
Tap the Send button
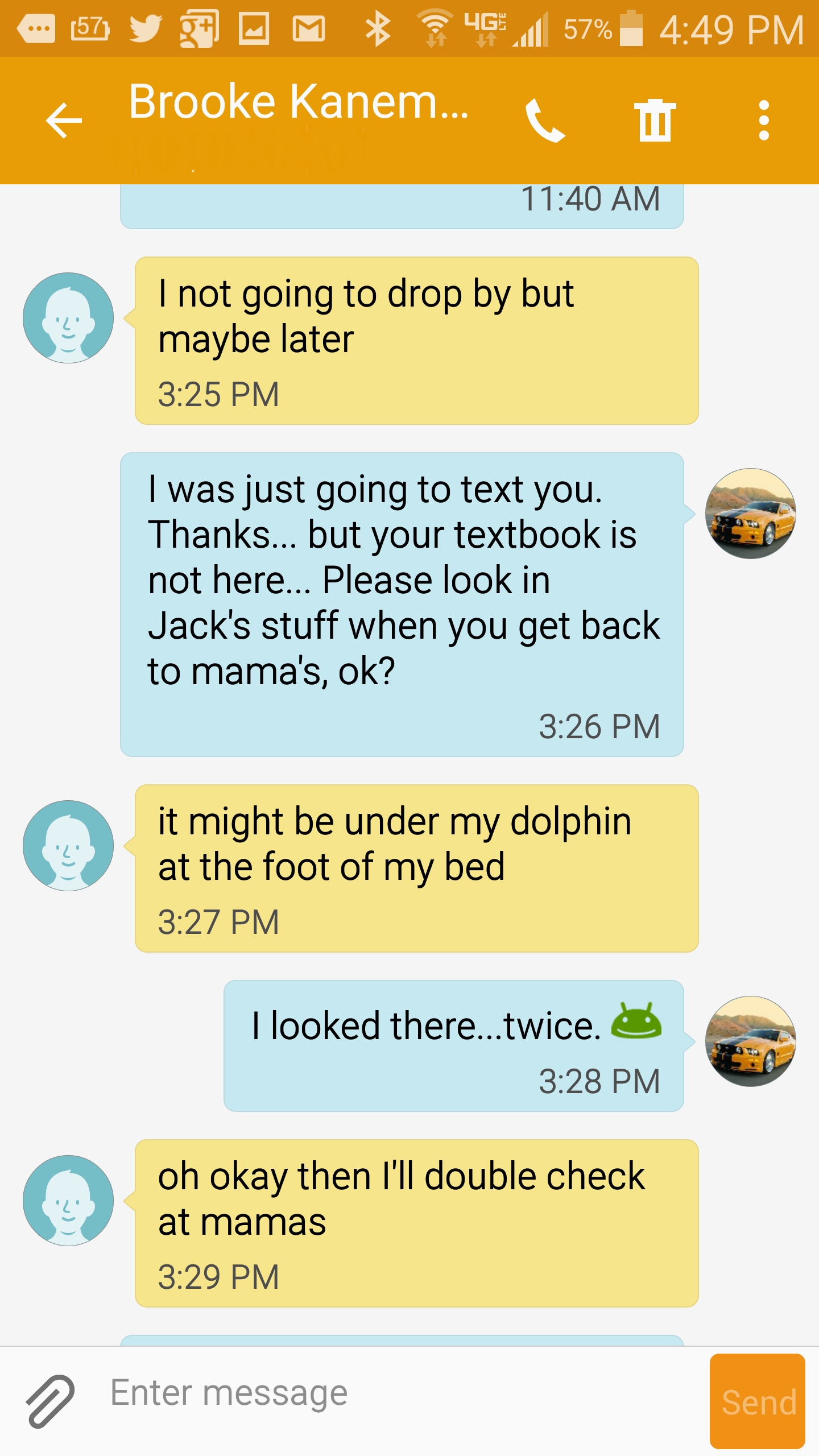757,1401
